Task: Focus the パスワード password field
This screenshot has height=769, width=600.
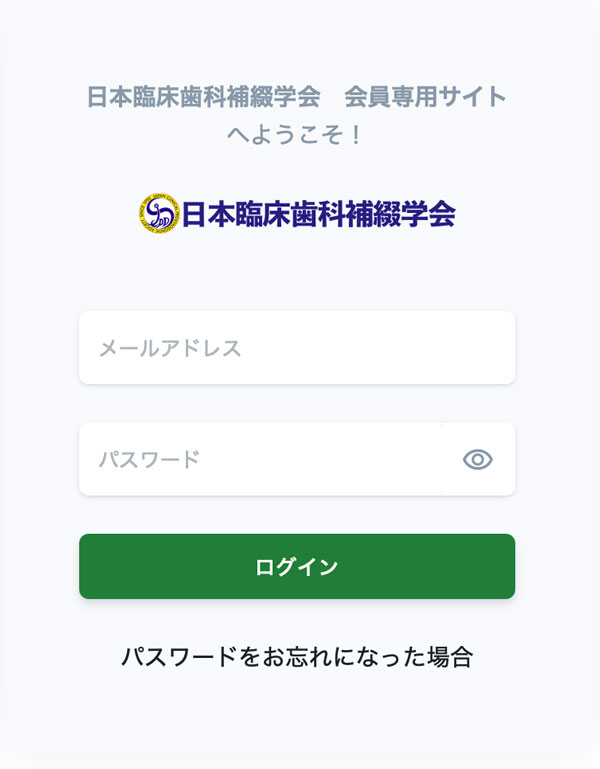Action: (x=260, y=459)
